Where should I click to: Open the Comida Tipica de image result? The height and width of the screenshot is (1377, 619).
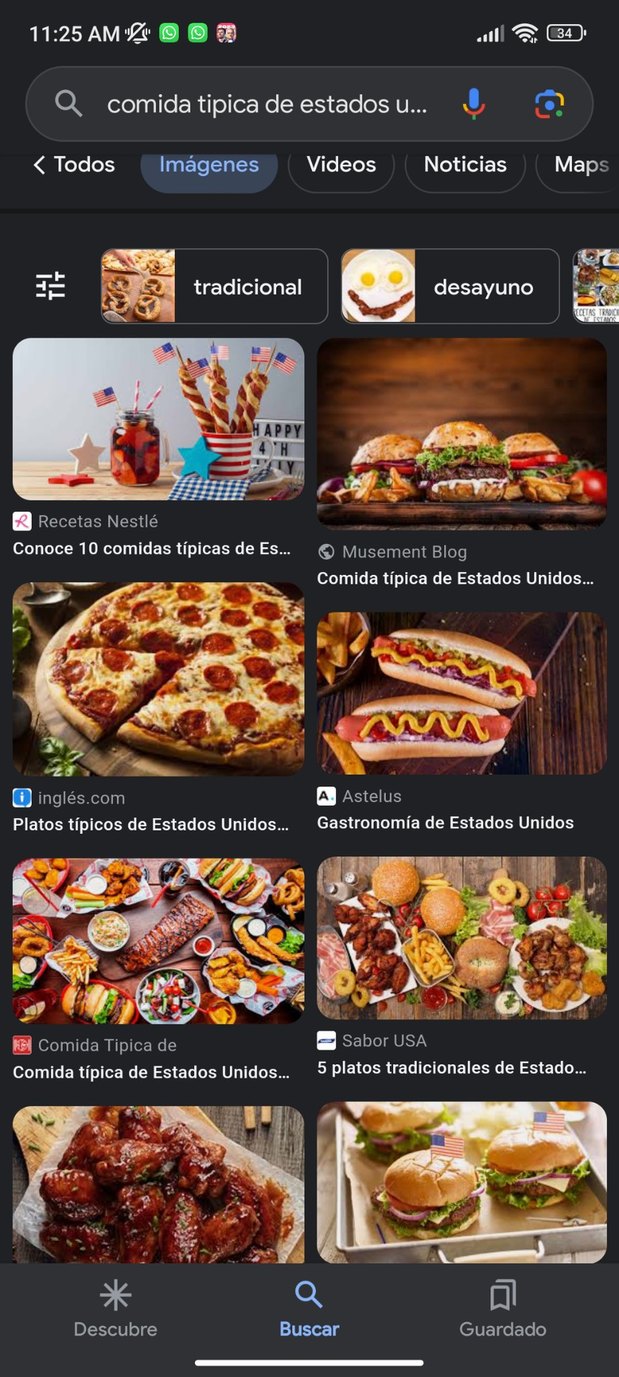point(158,940)
